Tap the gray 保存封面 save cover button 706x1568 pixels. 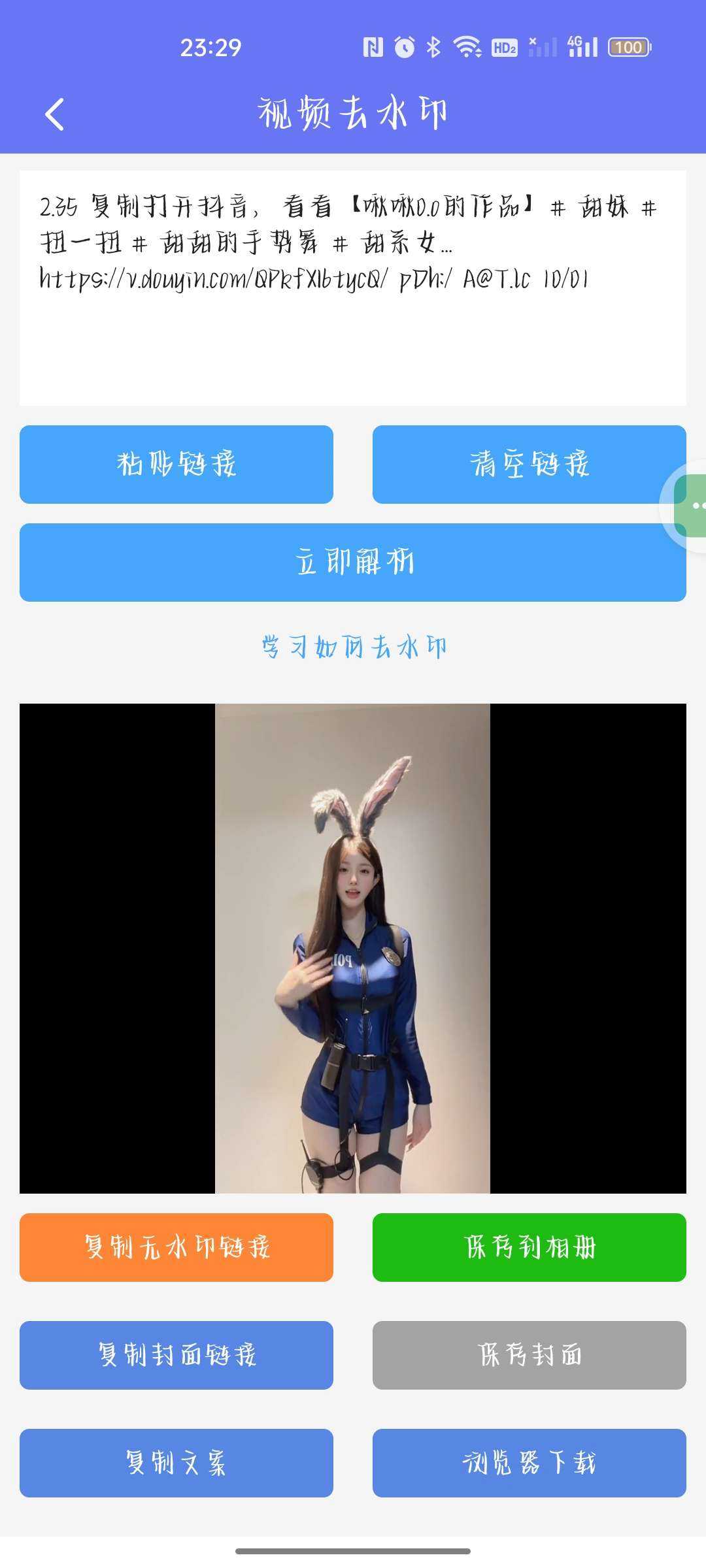click(529, 1355)
